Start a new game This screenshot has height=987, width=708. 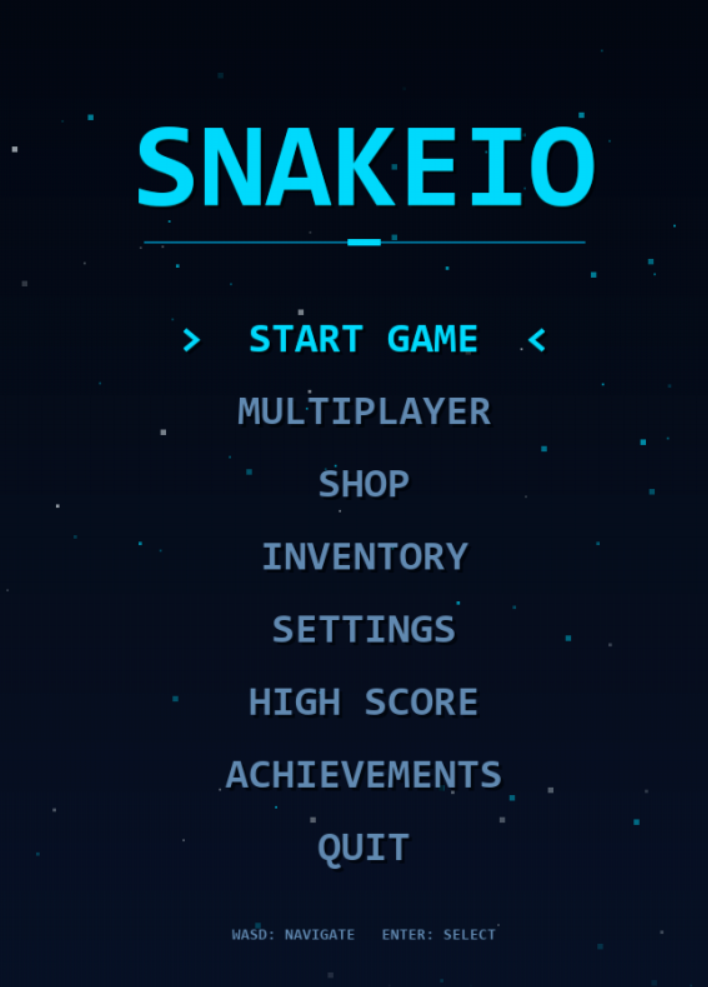click(x=364, y=340)
